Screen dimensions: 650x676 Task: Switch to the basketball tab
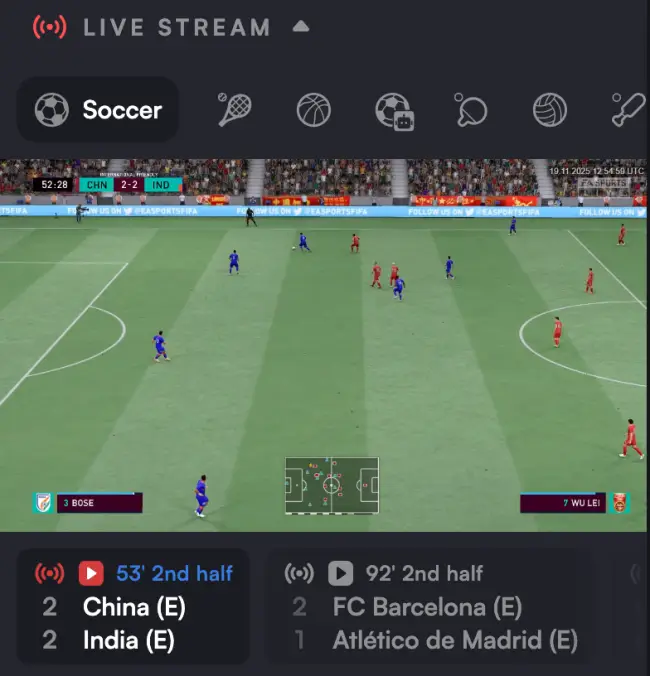[314, 110]
